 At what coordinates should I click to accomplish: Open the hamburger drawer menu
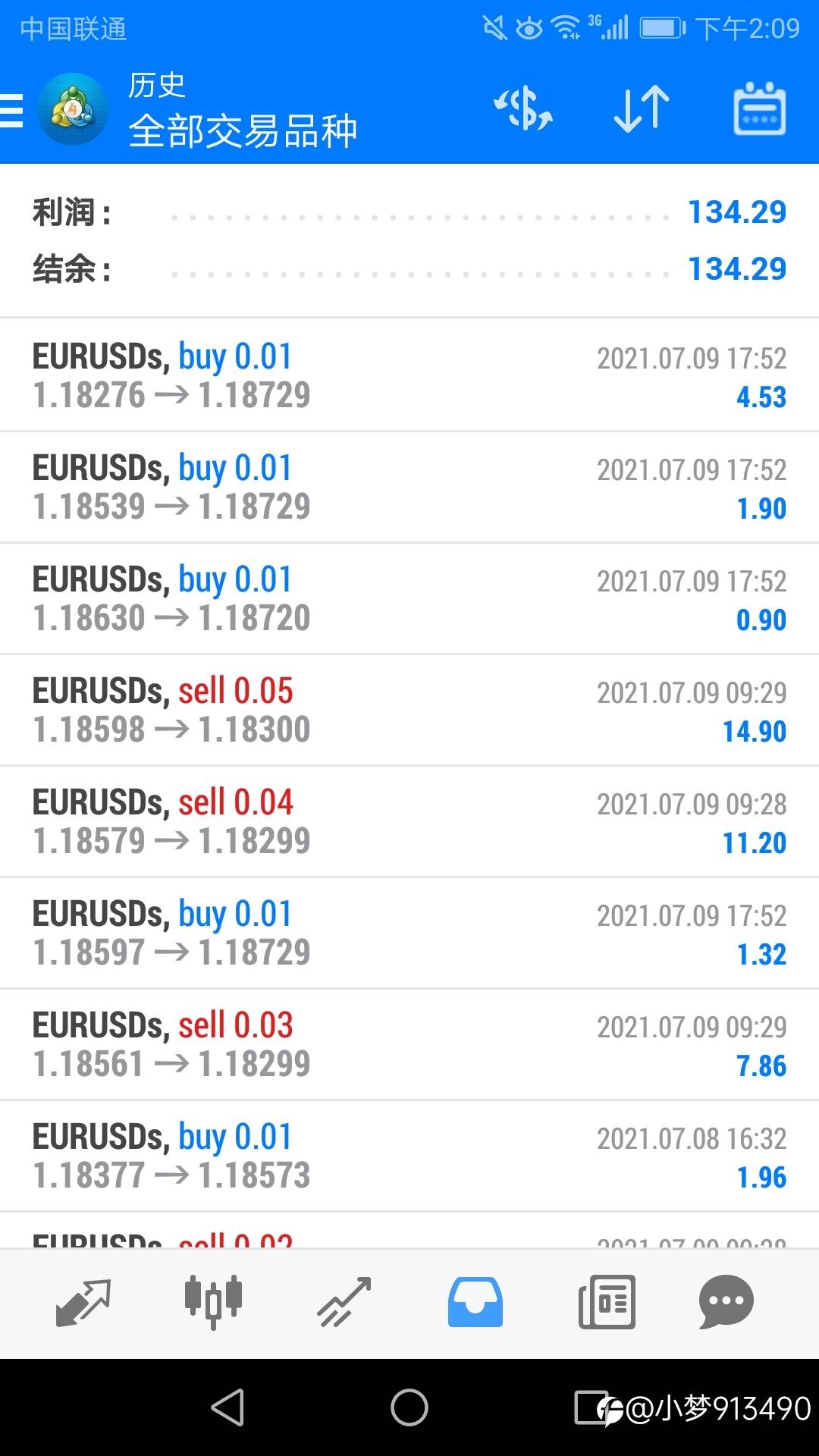[14, 110]
